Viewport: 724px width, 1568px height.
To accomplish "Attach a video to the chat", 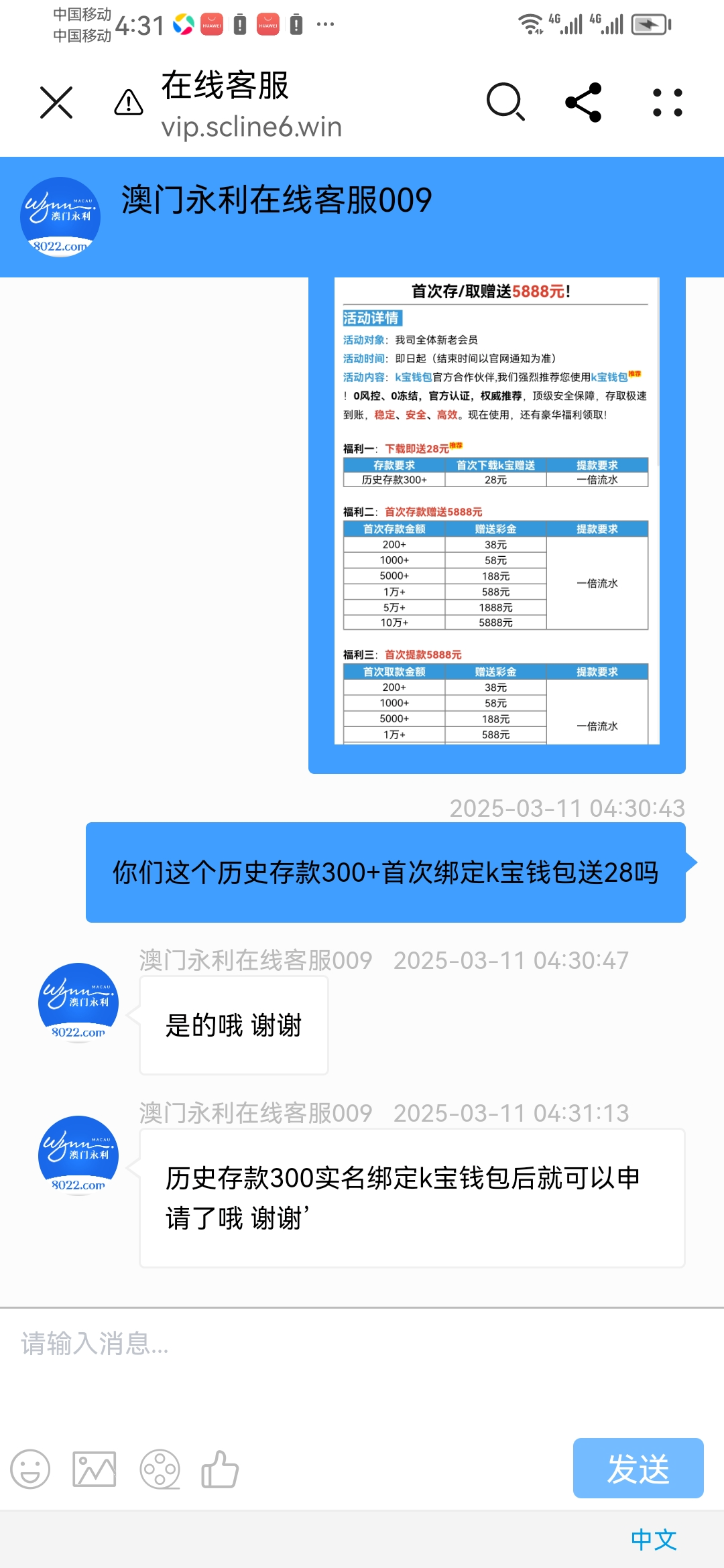I will tap(160, 1469).
